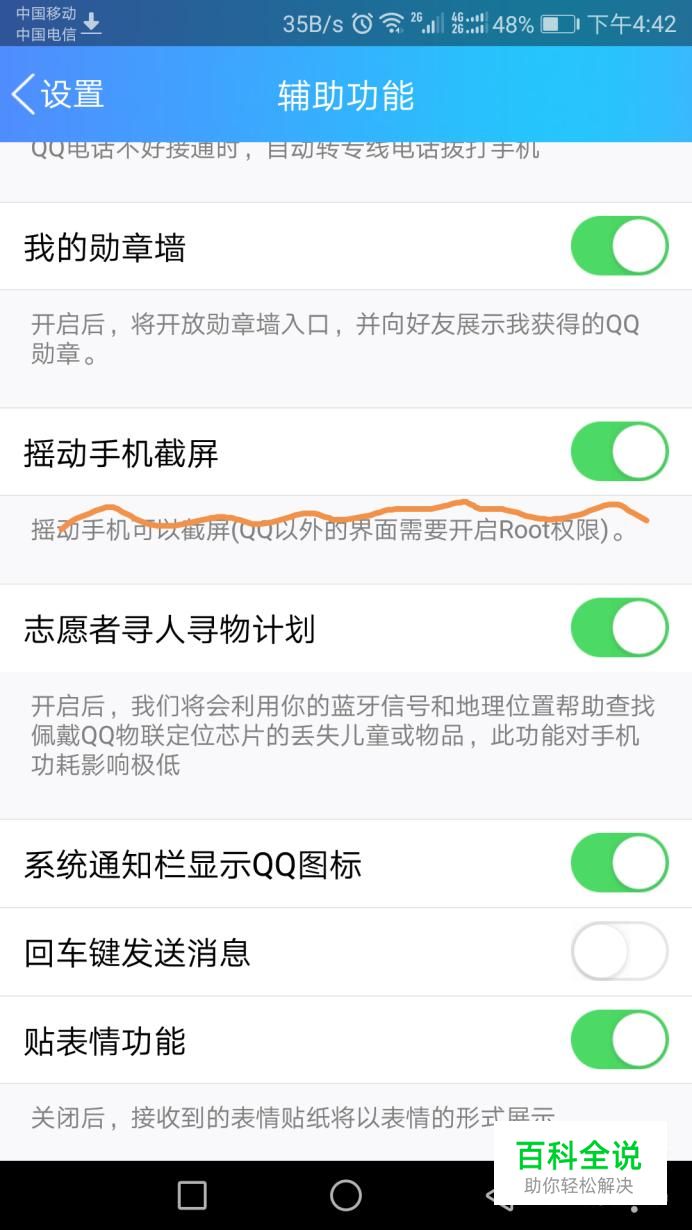Switch off 系统通知栏显示QQ图标

point(620,863)
